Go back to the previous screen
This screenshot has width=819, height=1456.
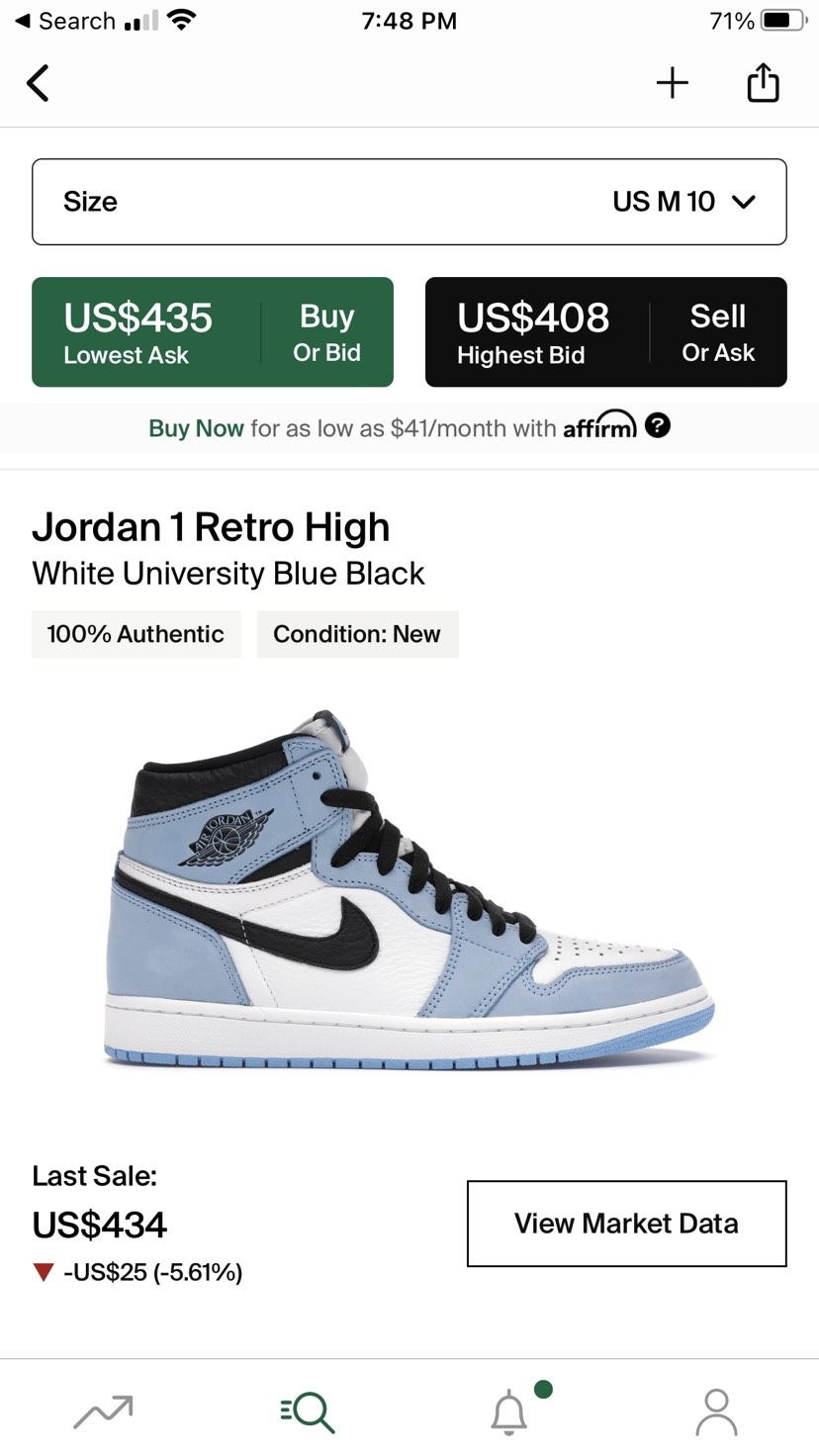(x=39, y=84)
